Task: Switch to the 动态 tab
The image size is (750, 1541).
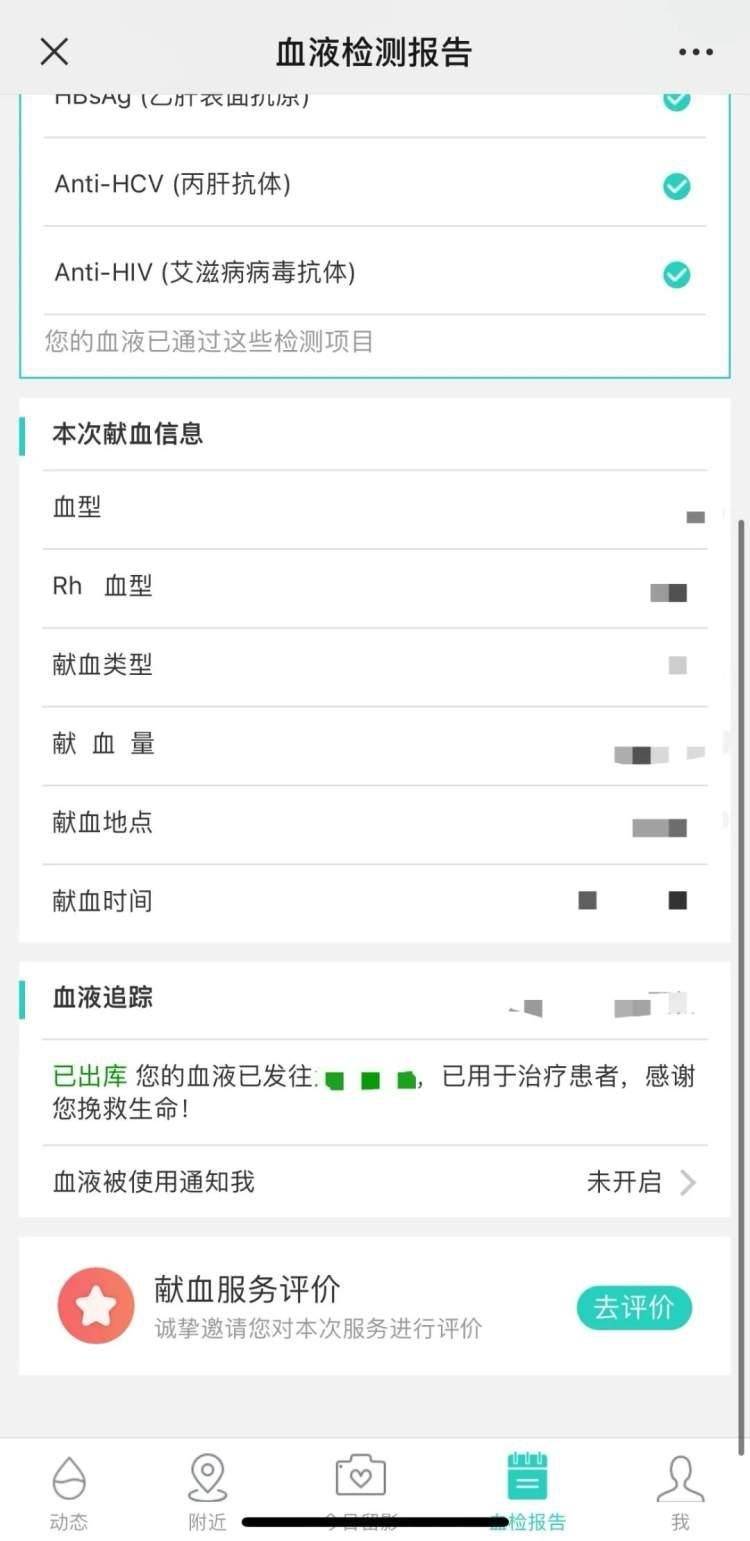Action: 69,1492
